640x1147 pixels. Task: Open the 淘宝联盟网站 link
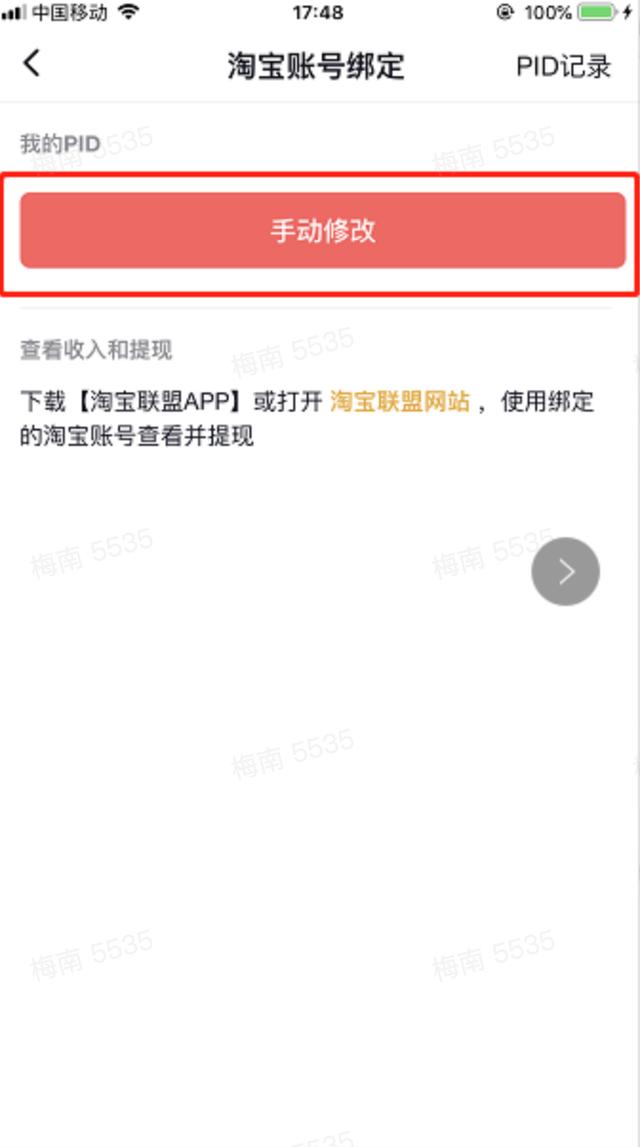point(399,402)
